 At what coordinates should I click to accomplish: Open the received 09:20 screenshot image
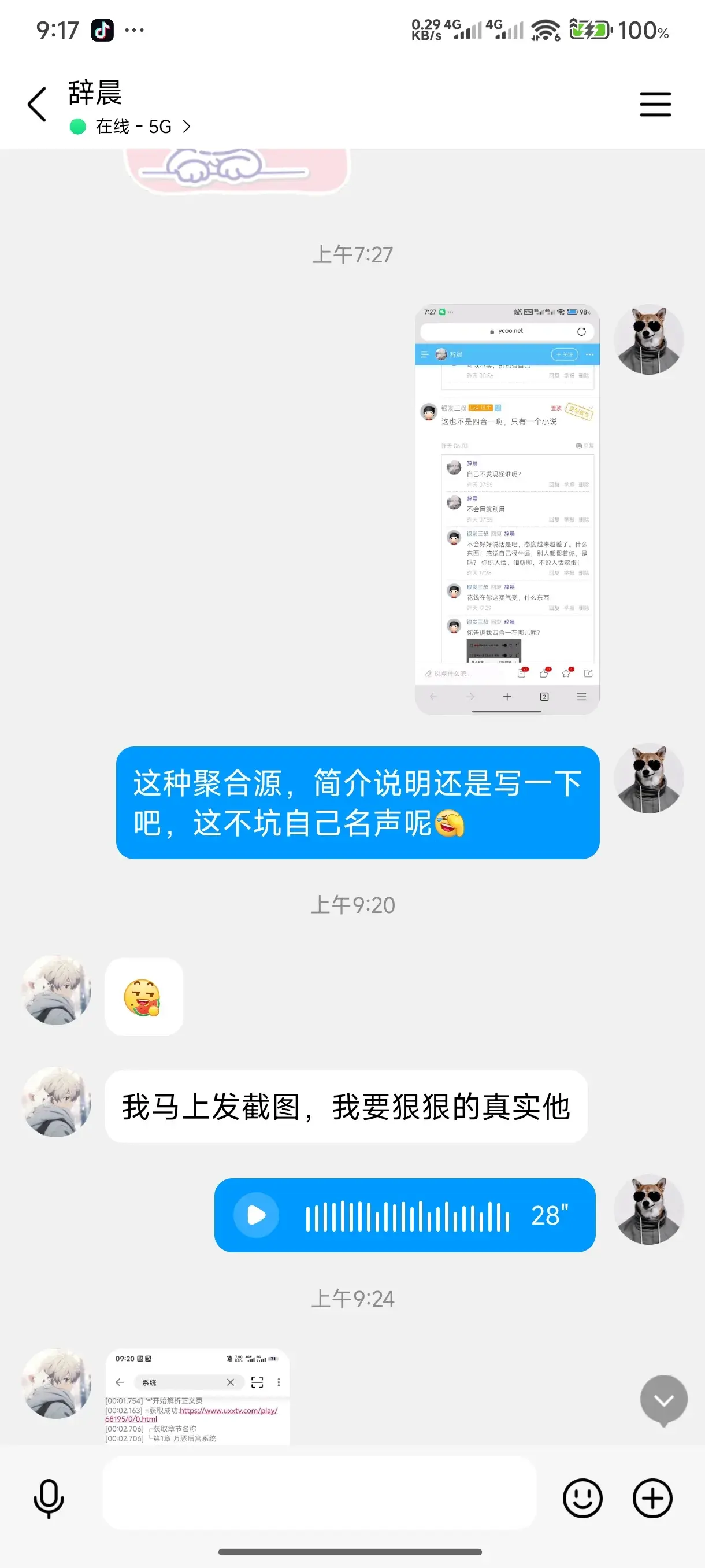(x=197, y=1397)
